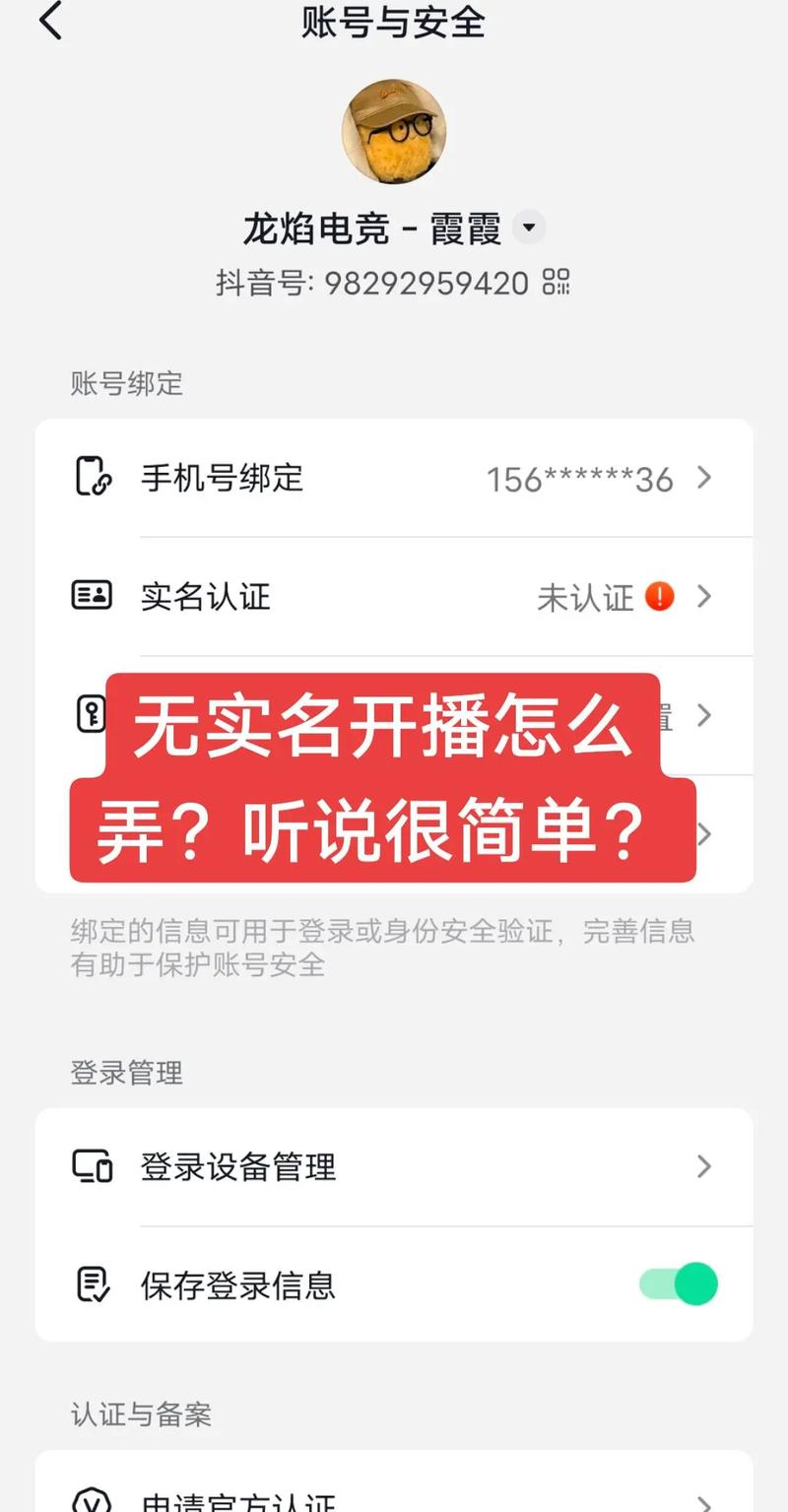
Task: Tap the phone number 156******36
Action: [580, 479]
